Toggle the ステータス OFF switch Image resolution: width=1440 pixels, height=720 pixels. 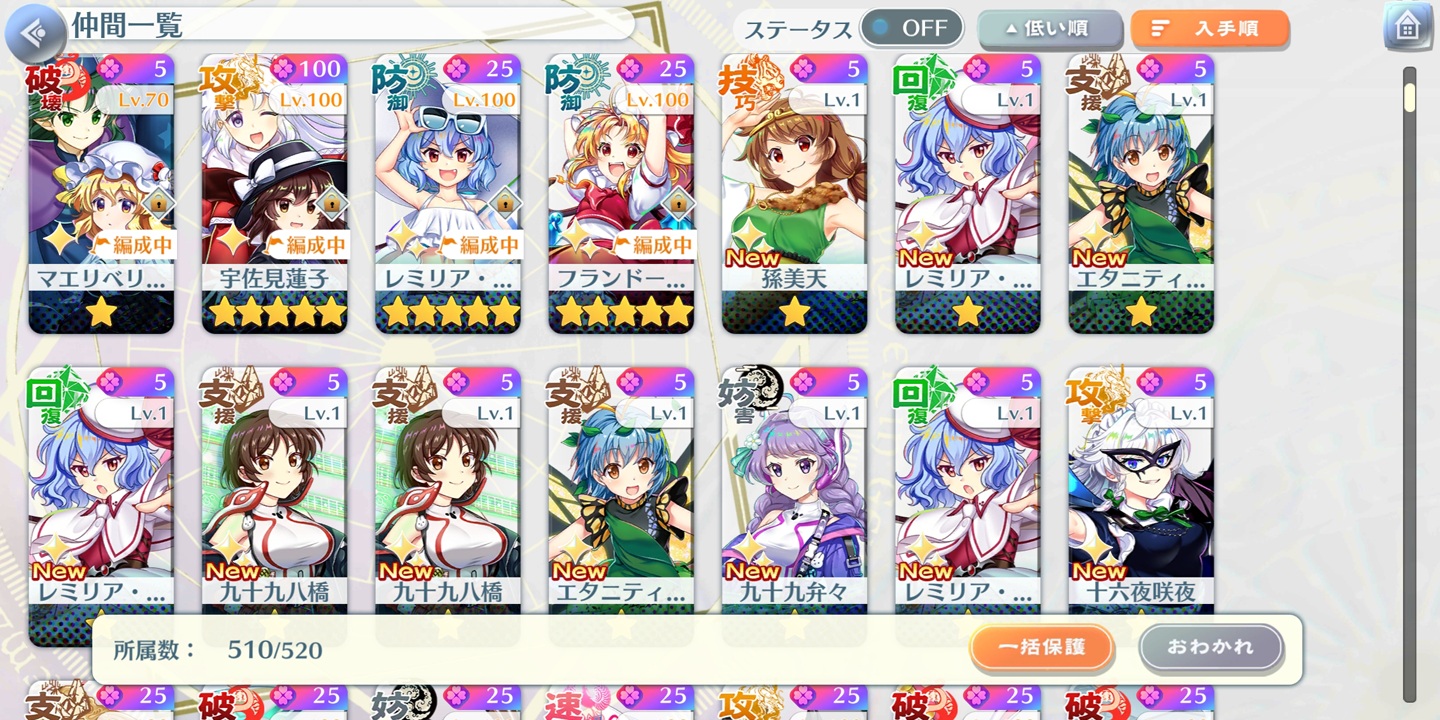pyautogui.click(x=911, y=29)
